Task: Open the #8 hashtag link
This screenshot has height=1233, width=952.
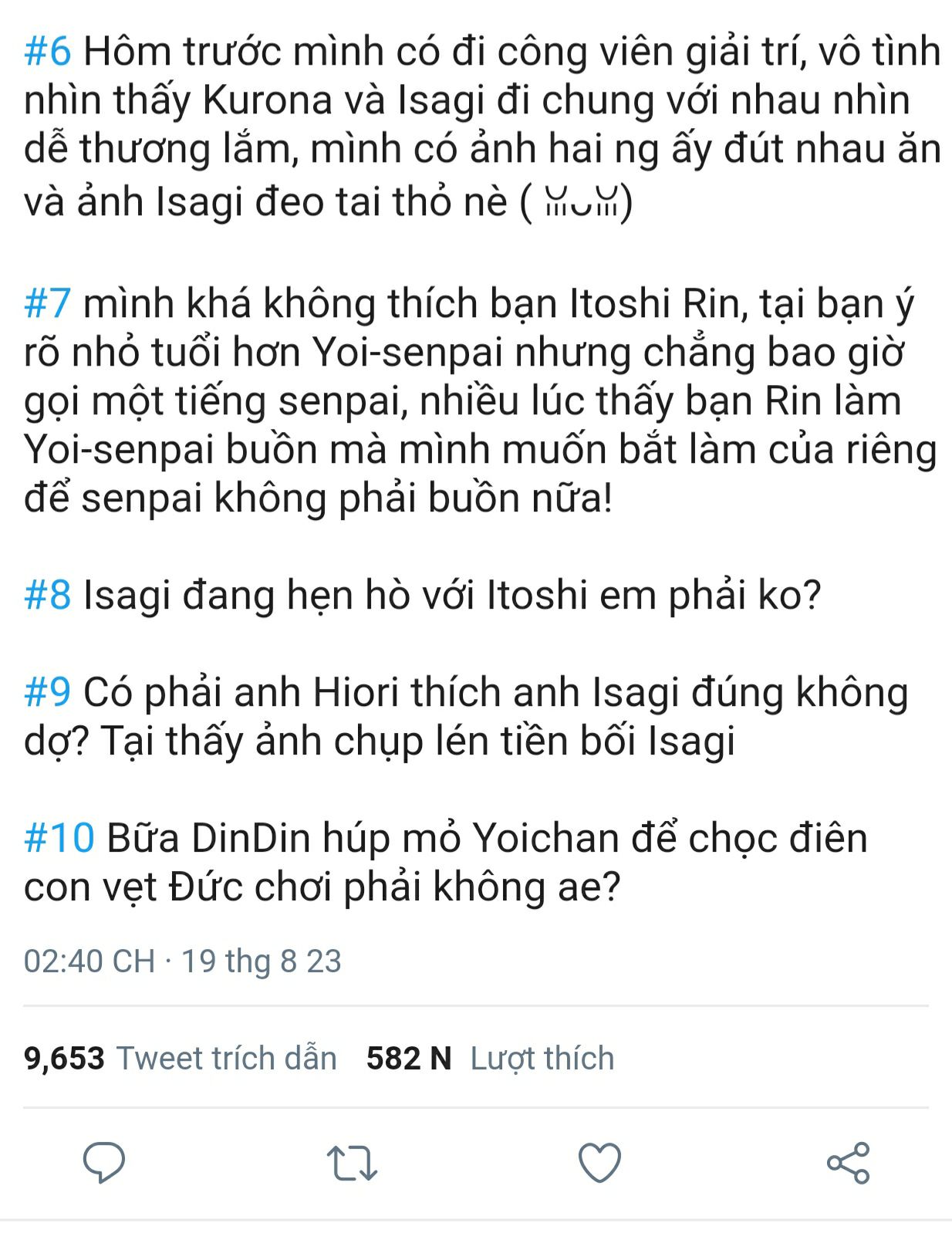Action: (48, 595)
